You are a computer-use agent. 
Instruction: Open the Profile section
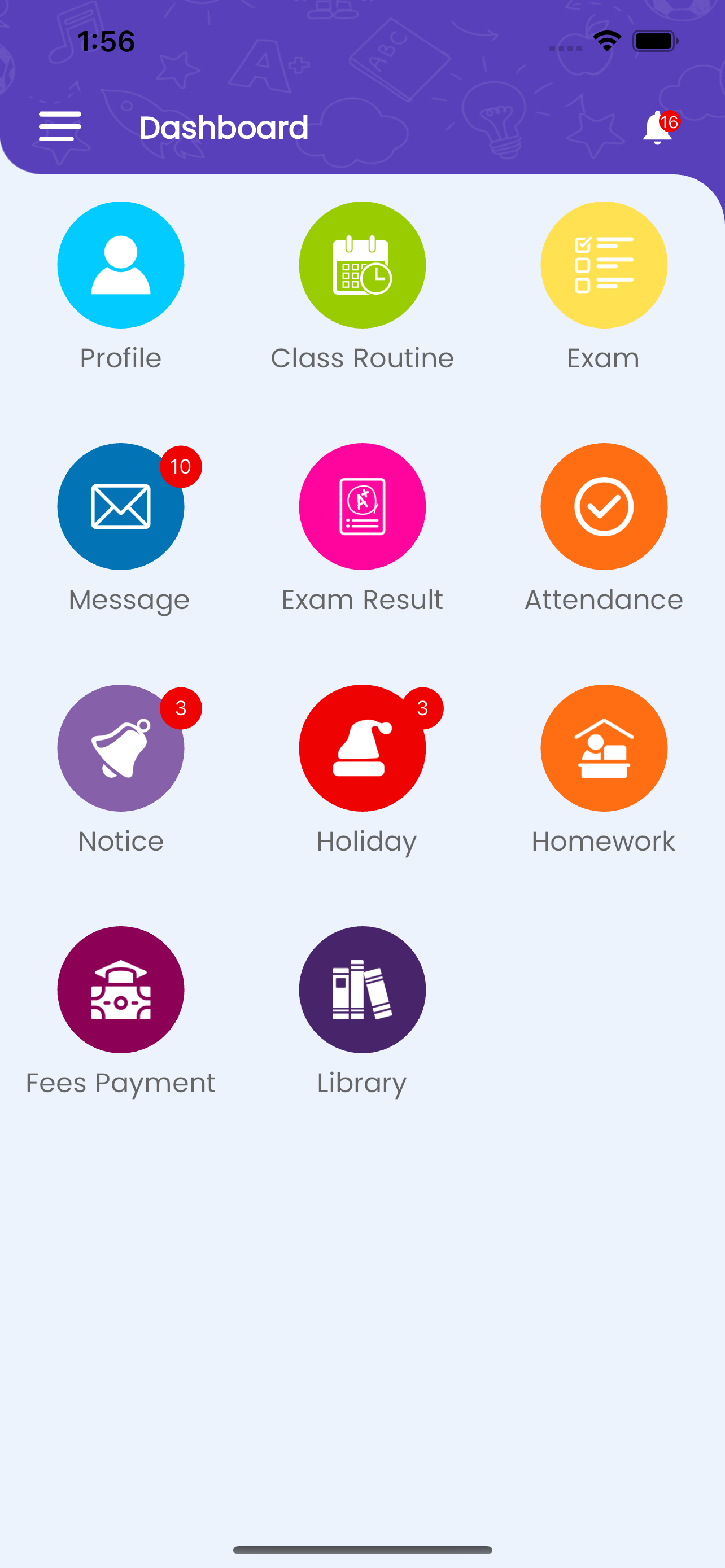pos(120,265)
